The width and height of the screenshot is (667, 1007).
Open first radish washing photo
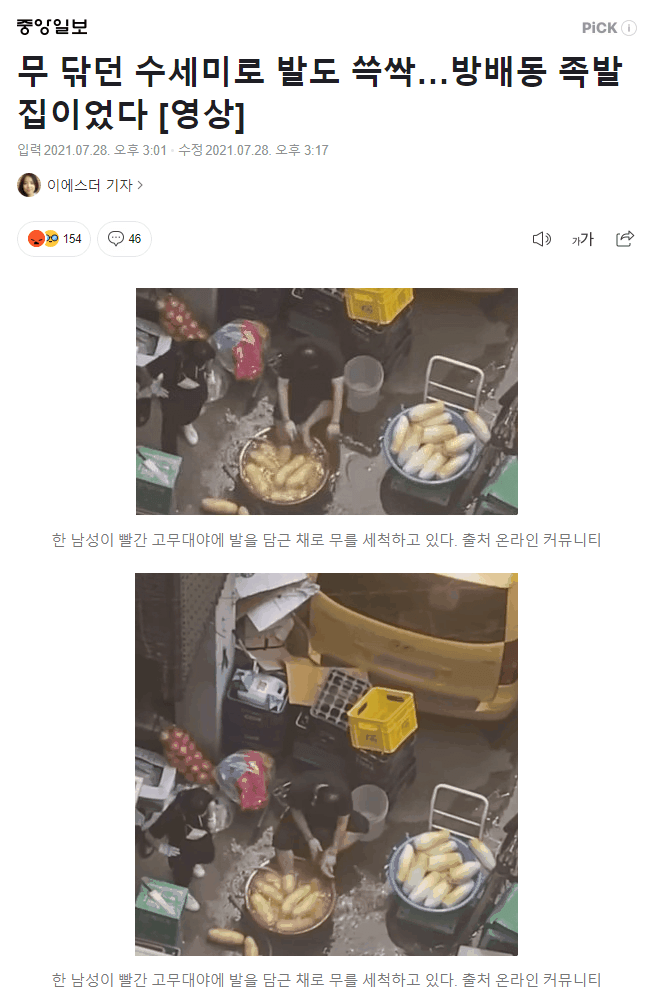pyautogui.click(x=326, y=401)
